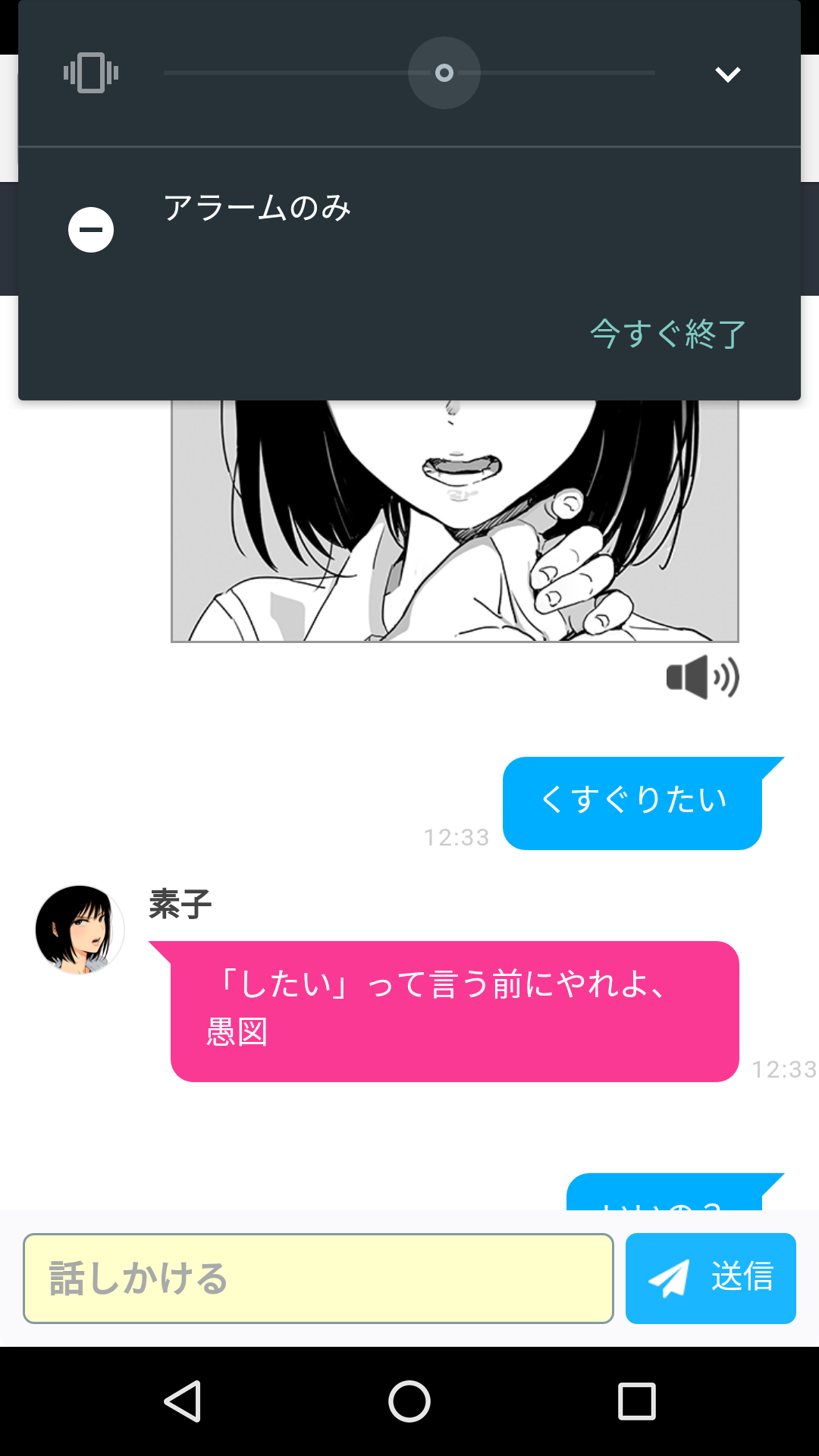Tap 今すぐ終了 to end alarms-only mode
Screen dimensions: 819x1456
click(x=668, y=334)
